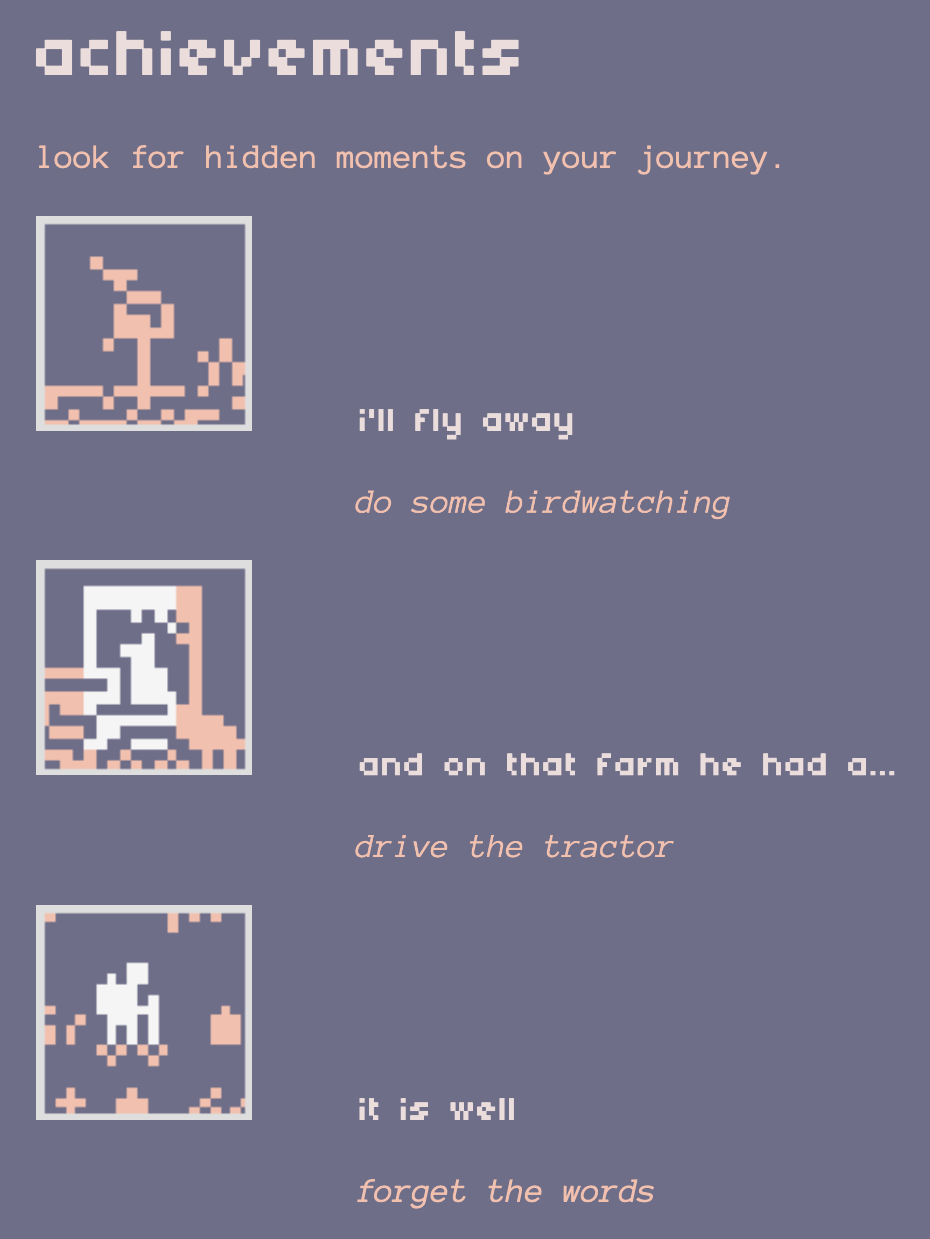This screenshot has height=1239, width=930.
Task: Expand the 'it is well' achievement entry
Action: coord(436,1108)
